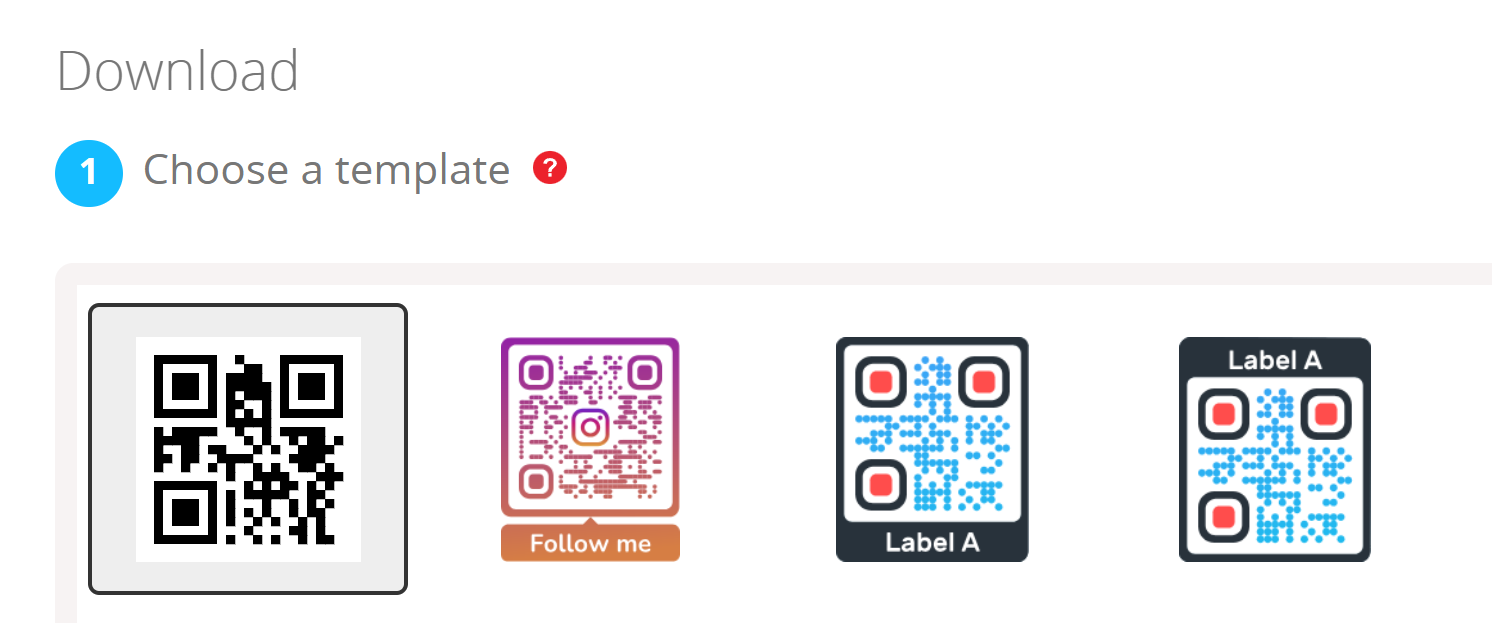Pick the template with Label A at bottom
The image size is (1492, 623).
click(932, 449)
